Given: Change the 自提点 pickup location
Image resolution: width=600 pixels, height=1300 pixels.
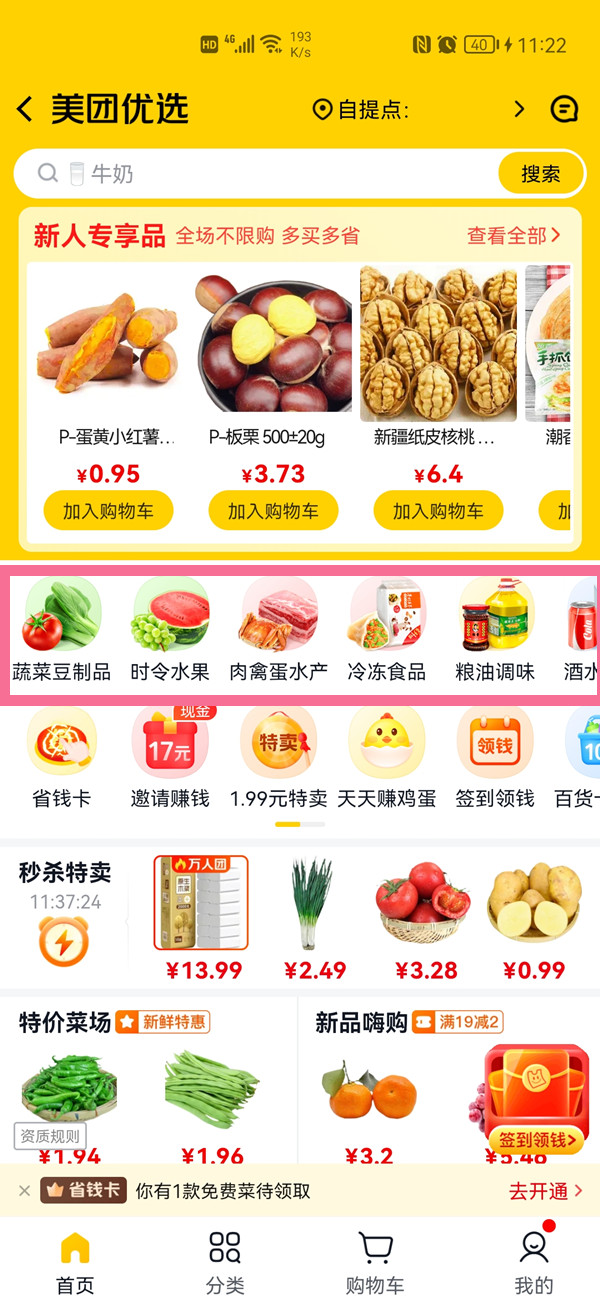Looking at the screenshot, I should [x=420, y=110].
